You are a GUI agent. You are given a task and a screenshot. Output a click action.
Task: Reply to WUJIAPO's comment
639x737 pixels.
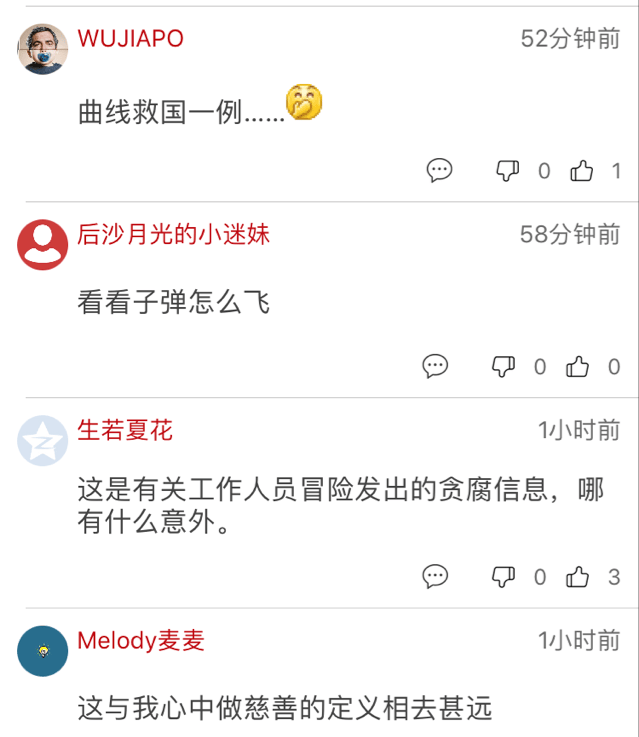pyautogui.click(x=440, y=170)
